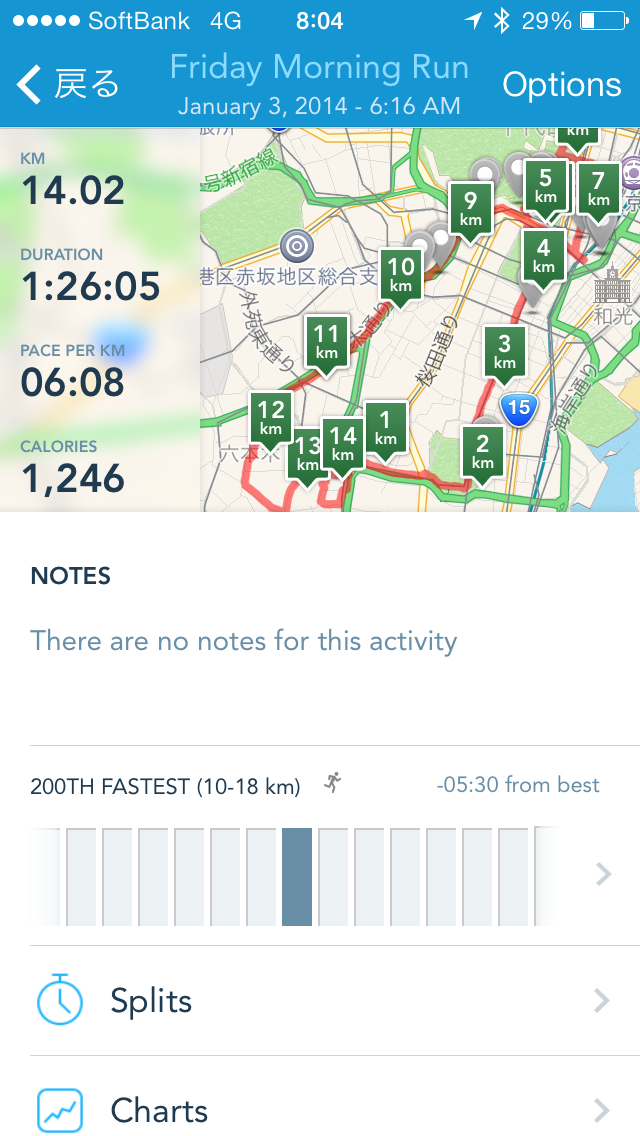The height and width of the screenshot is (1136, 640).
Task: Open the Charts row
Action: click(x=320, y=1108)
